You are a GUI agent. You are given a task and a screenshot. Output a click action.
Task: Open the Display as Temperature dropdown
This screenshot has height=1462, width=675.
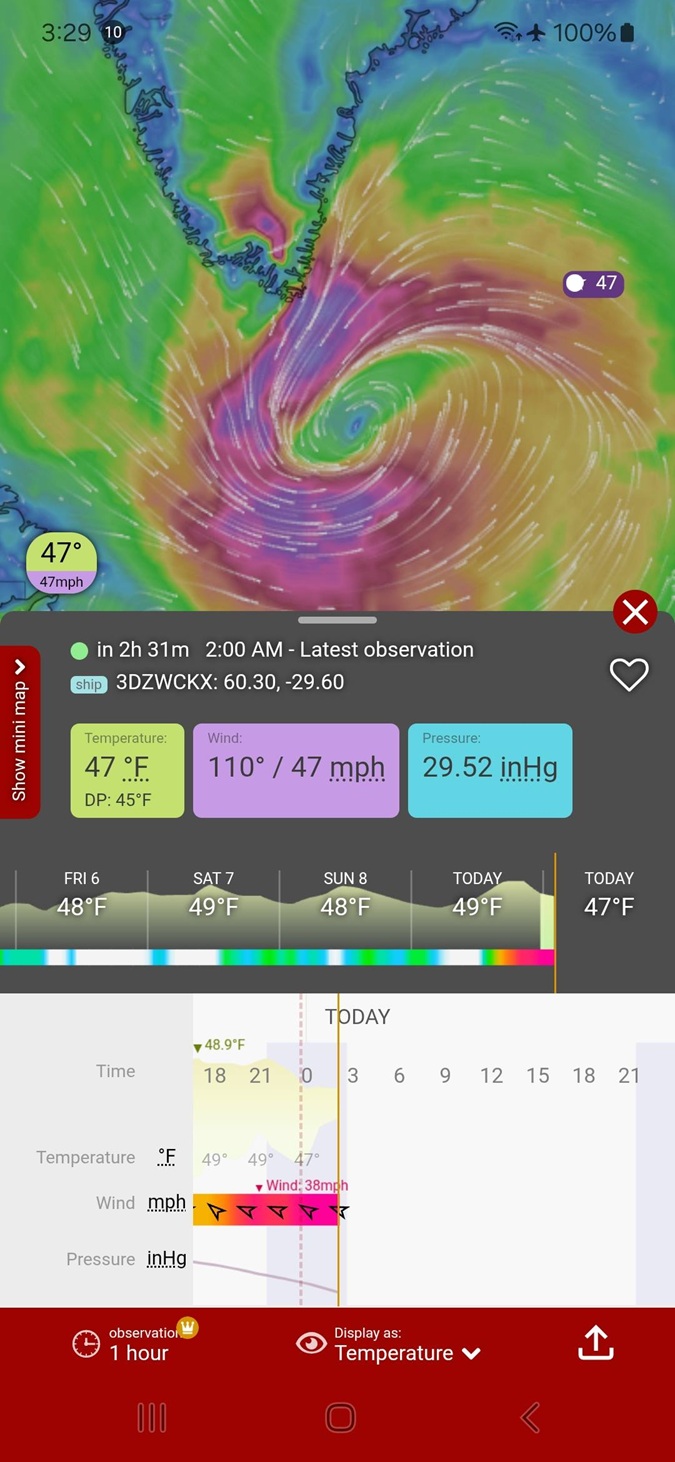coord(393,1343)
